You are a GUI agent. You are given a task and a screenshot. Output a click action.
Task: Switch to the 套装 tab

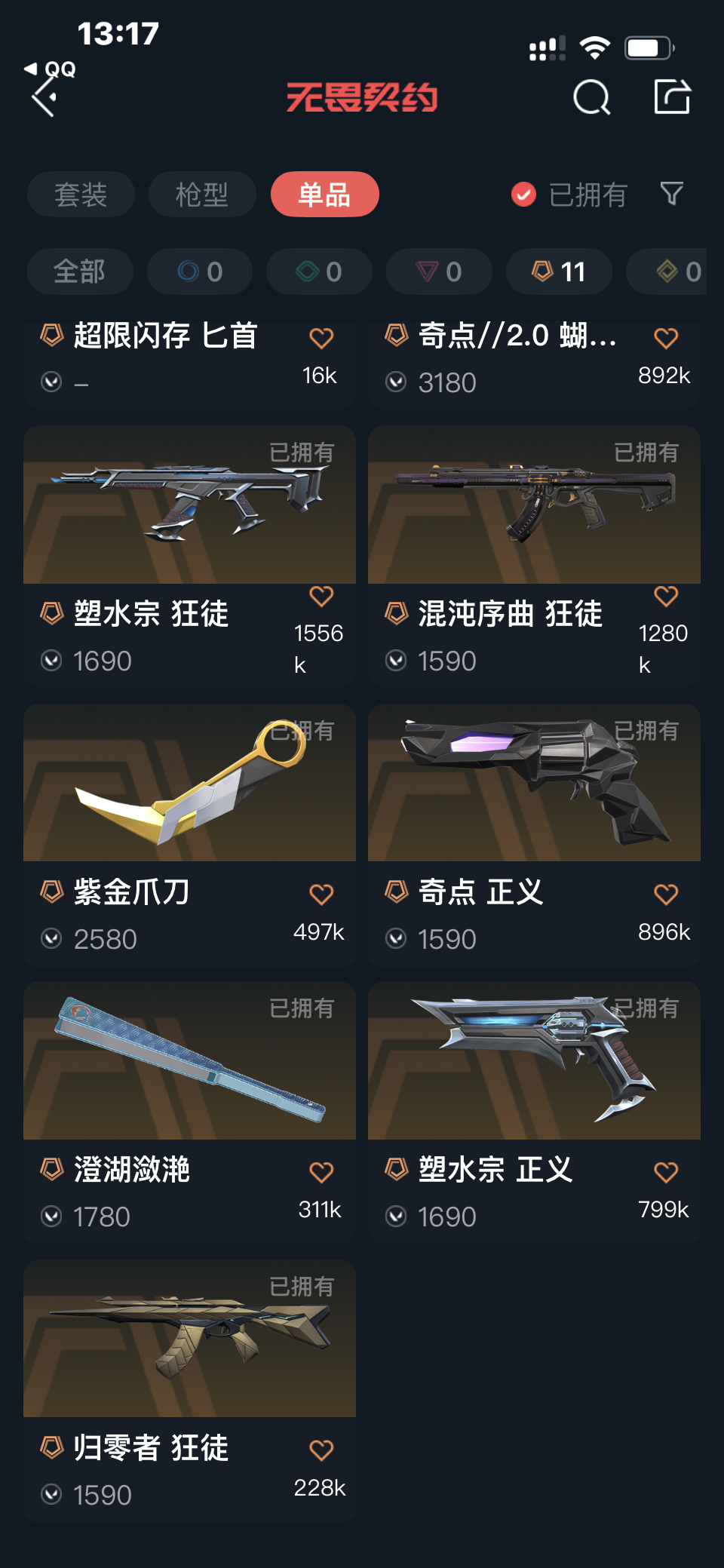[81, 195]
